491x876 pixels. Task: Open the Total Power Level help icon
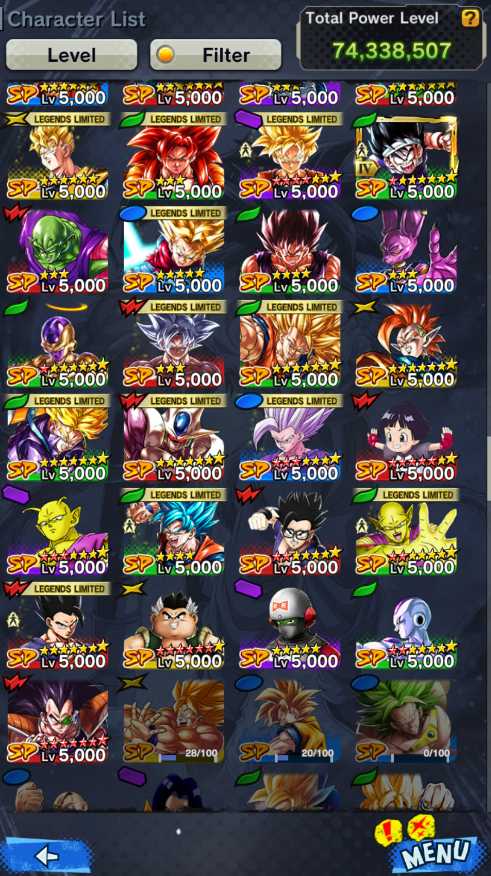[470, 18]
